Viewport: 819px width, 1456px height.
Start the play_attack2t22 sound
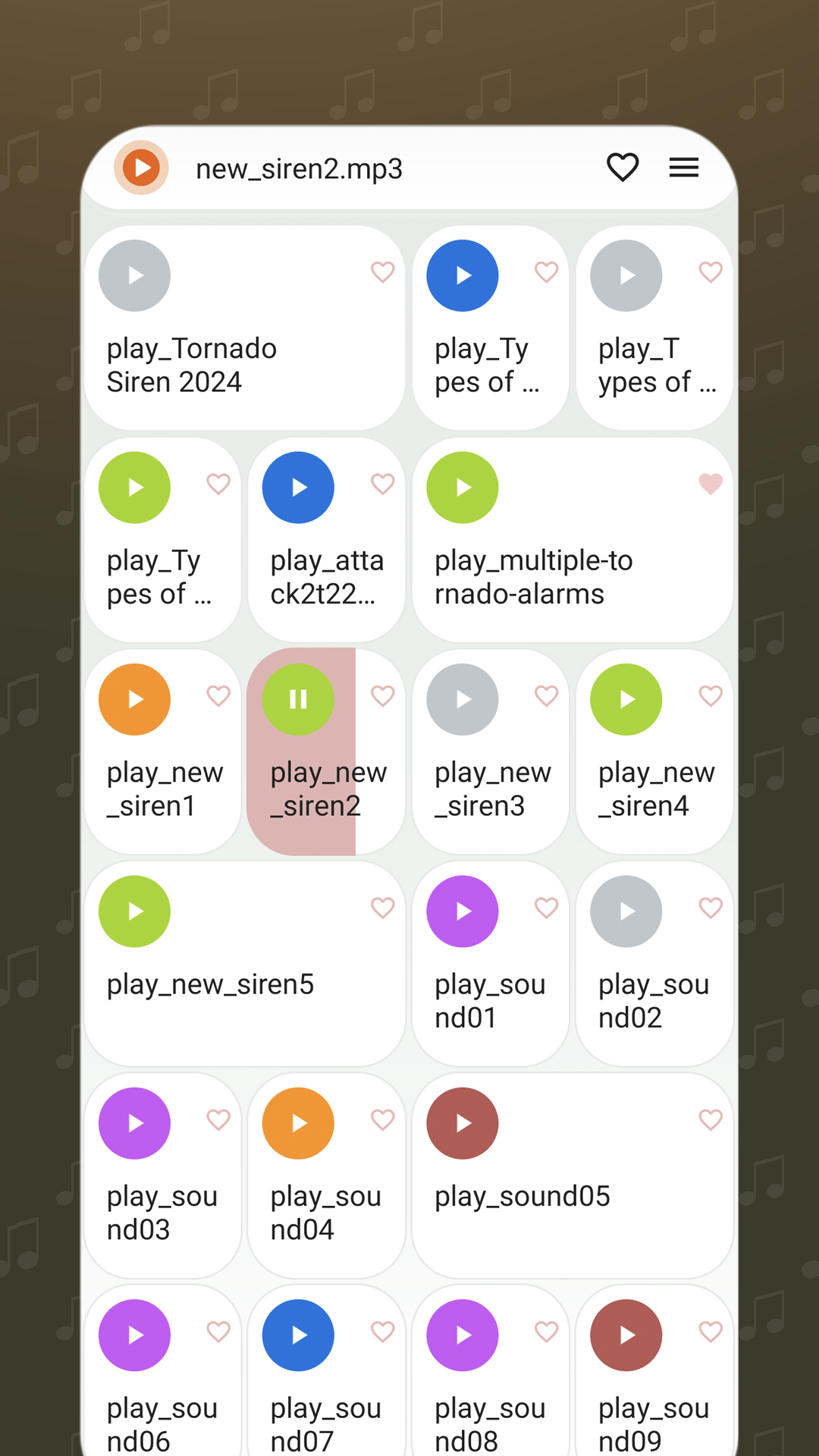point(298,487)
